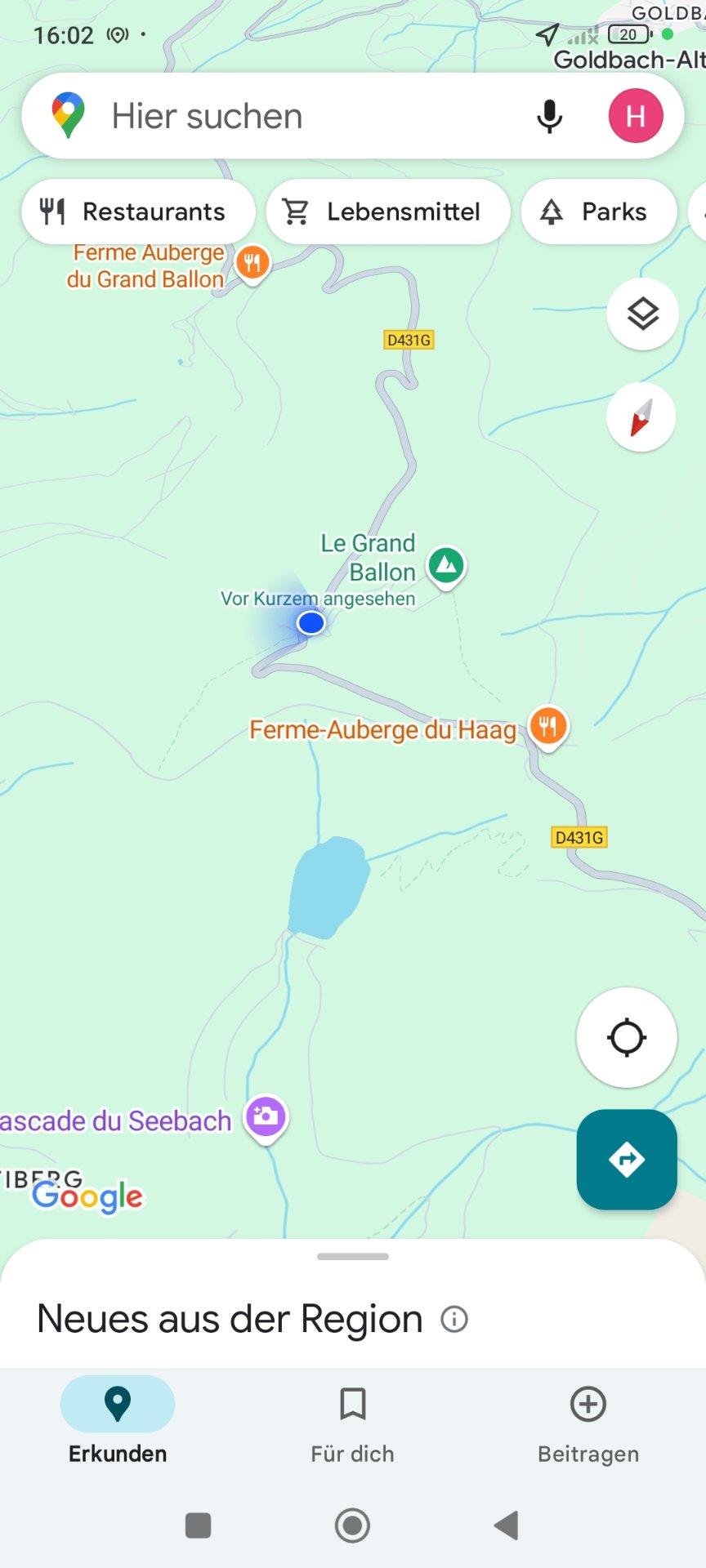
Task: Show Parks on the map
Action: pos(598,212)
